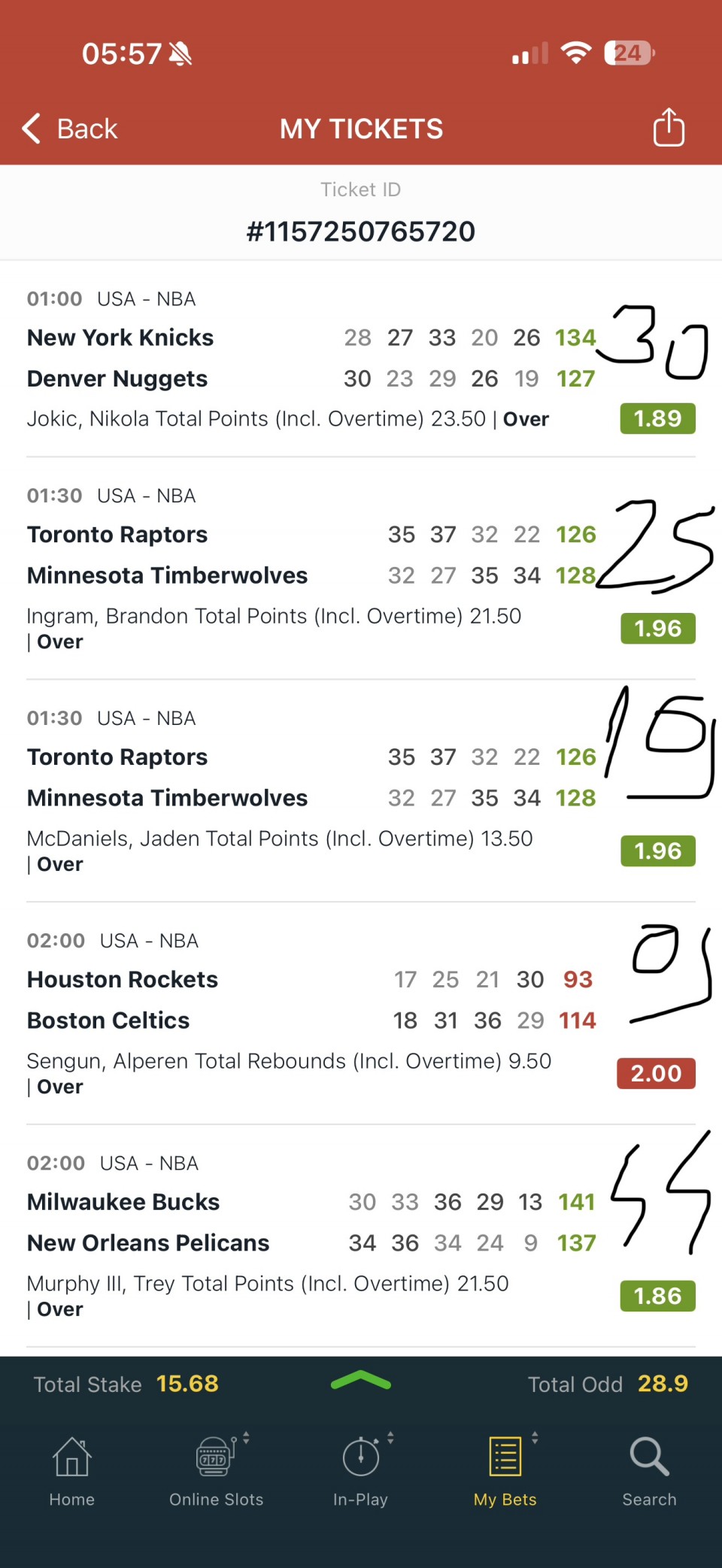Expand the ticket summary with green chevron
The height and width of the screenshot is (1568, 722).
[x=361, y=1380]
